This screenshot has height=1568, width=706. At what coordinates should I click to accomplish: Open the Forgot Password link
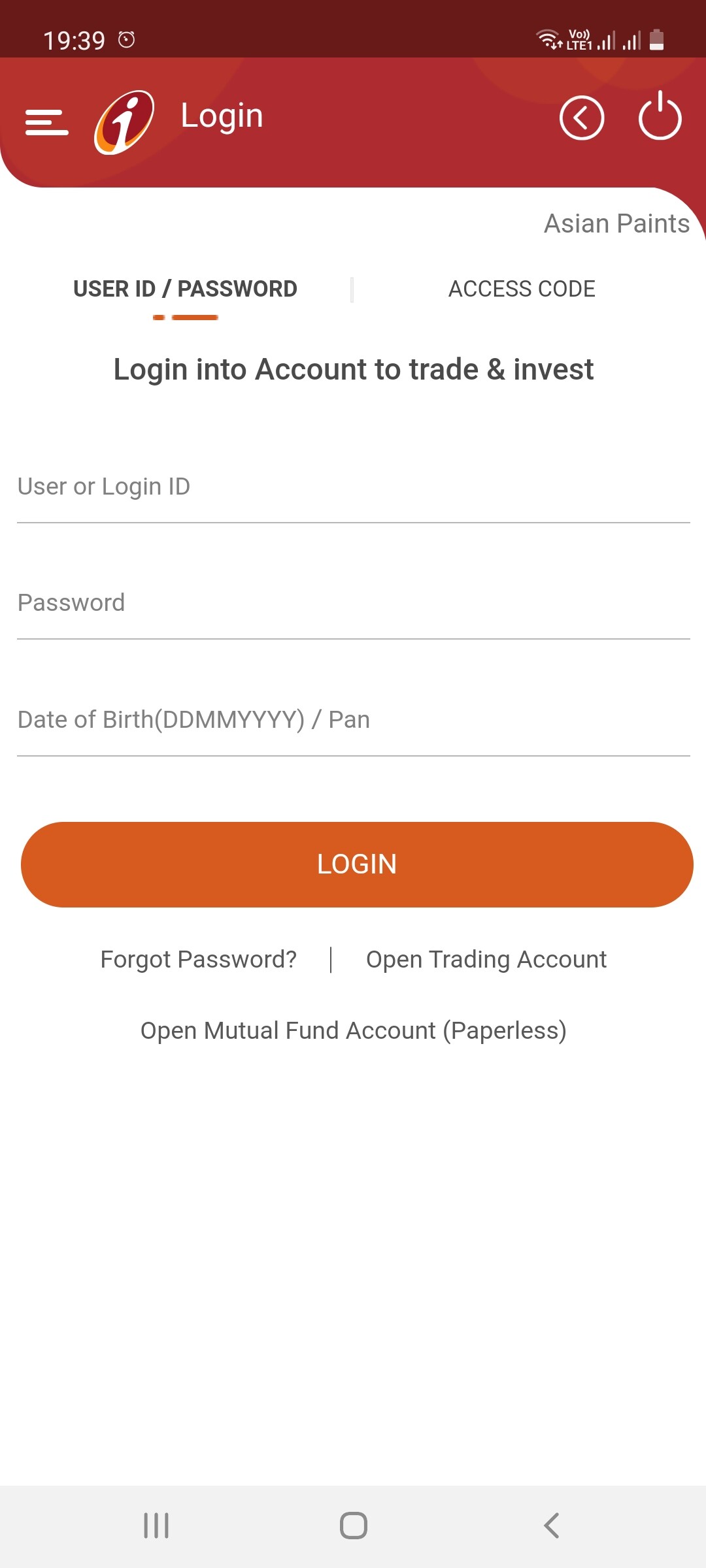199,960
